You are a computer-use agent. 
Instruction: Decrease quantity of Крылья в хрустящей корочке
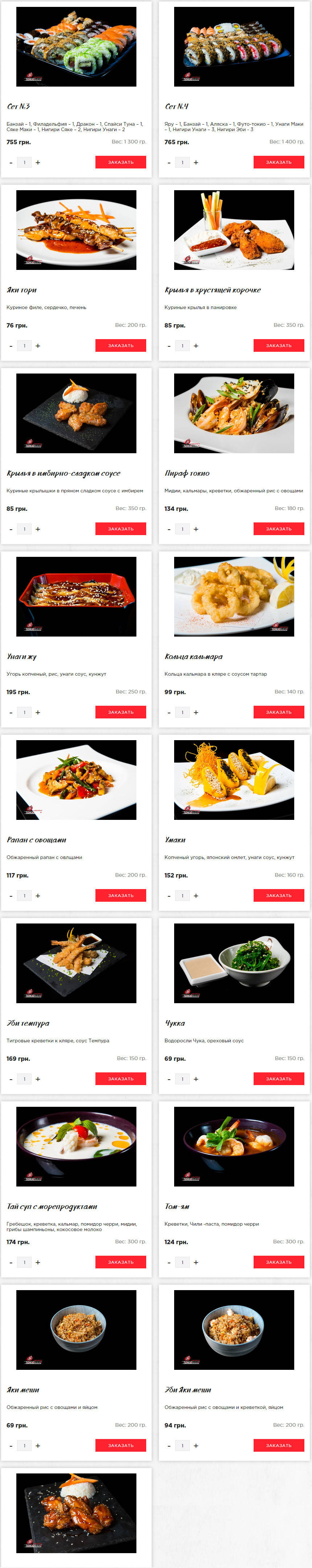tap(169, 346)
